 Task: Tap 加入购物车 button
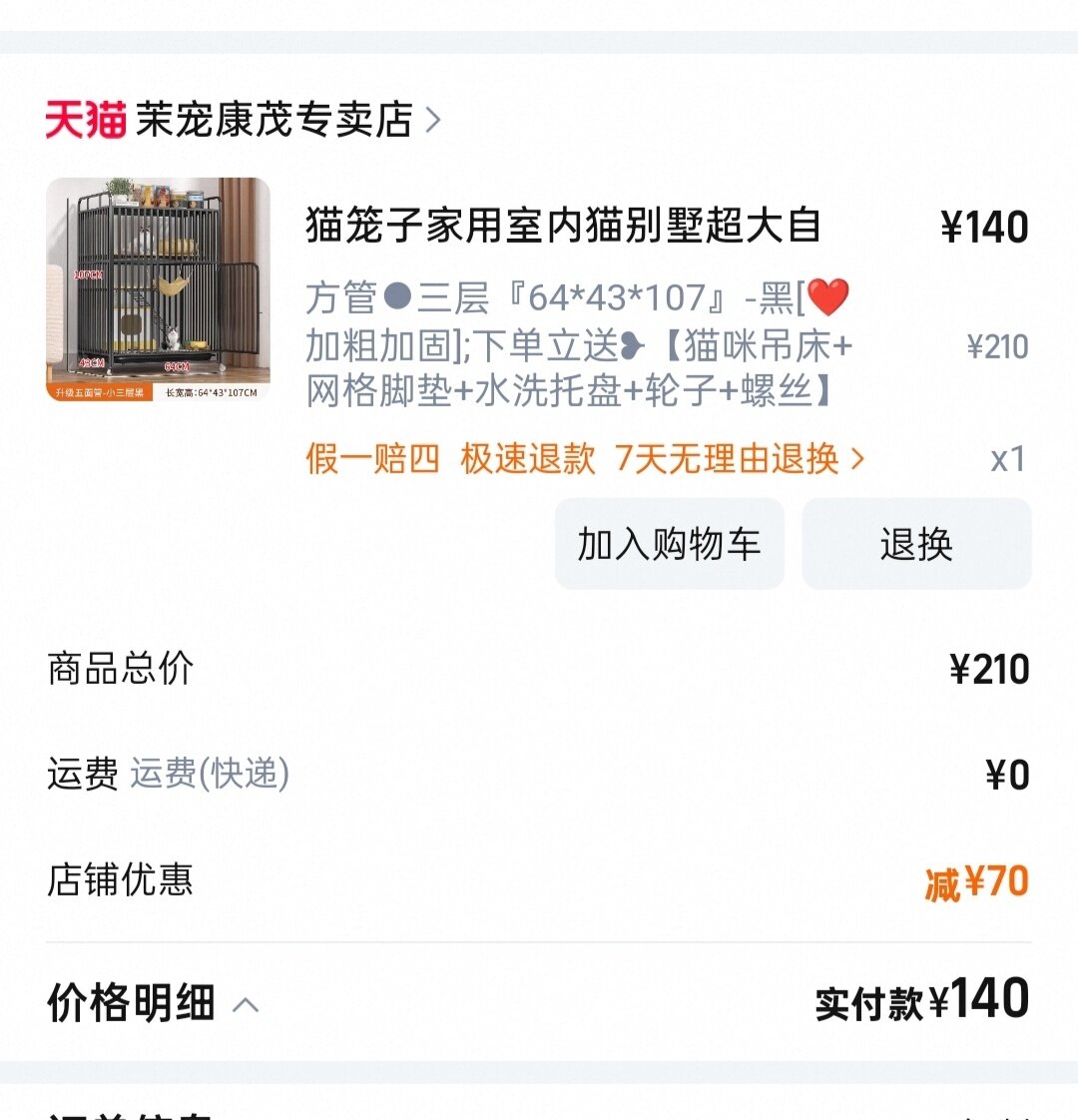[669, 545]
